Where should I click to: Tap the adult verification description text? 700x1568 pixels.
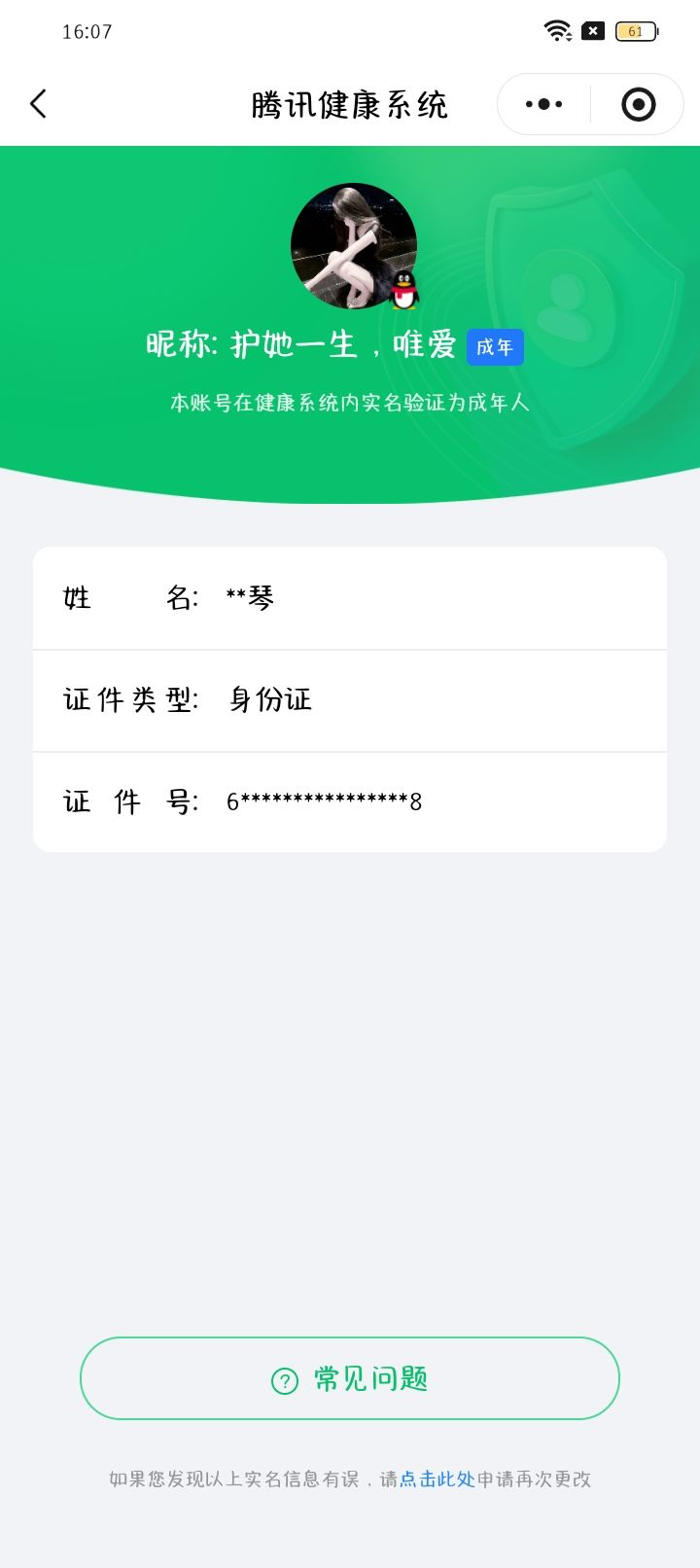[350, 401]
